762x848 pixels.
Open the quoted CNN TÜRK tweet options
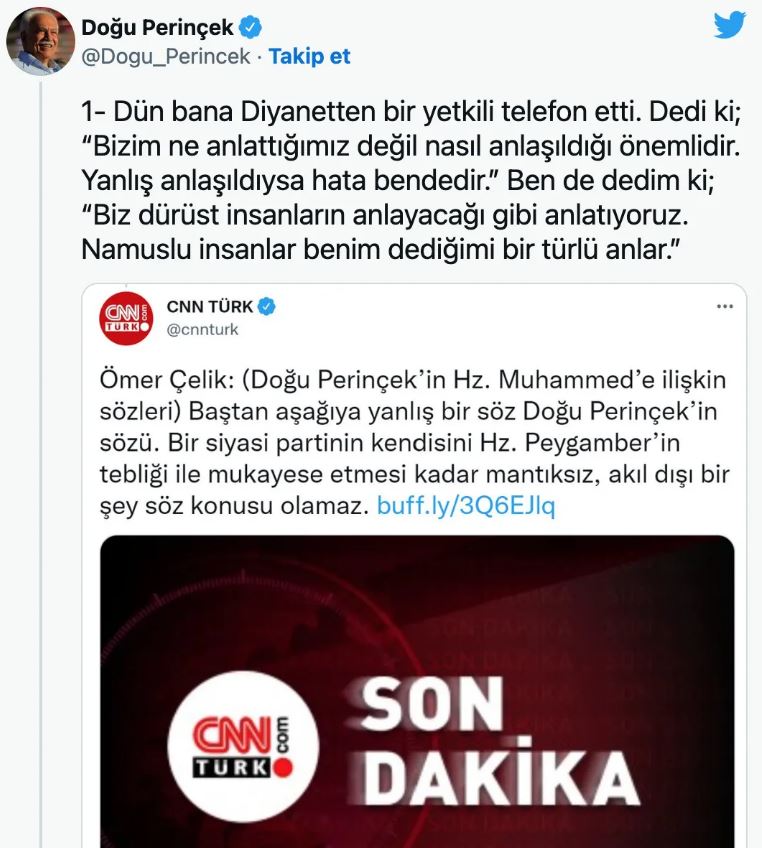[x=725, y=307]
